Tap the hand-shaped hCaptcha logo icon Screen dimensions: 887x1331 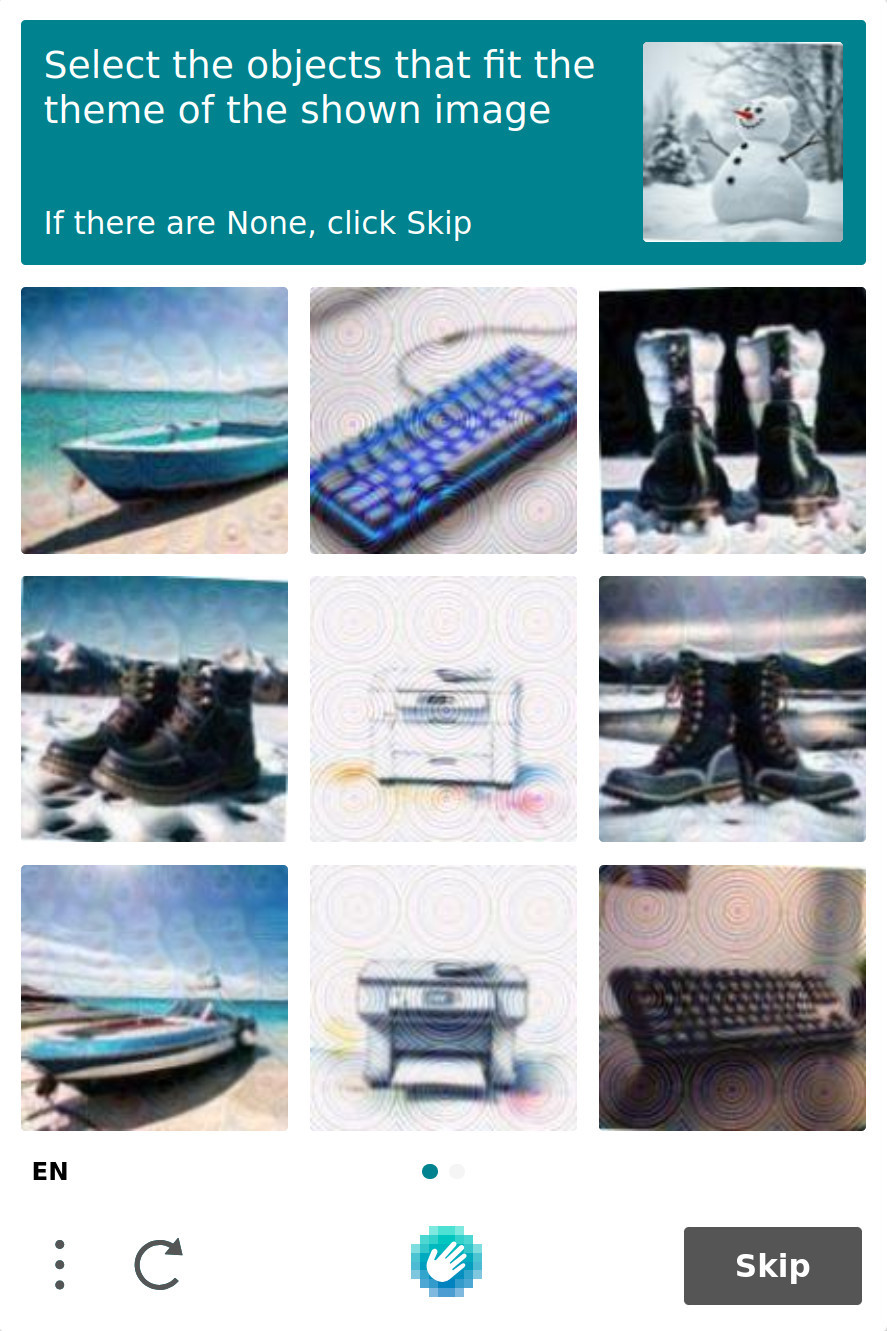click(x=446, y=1262)
